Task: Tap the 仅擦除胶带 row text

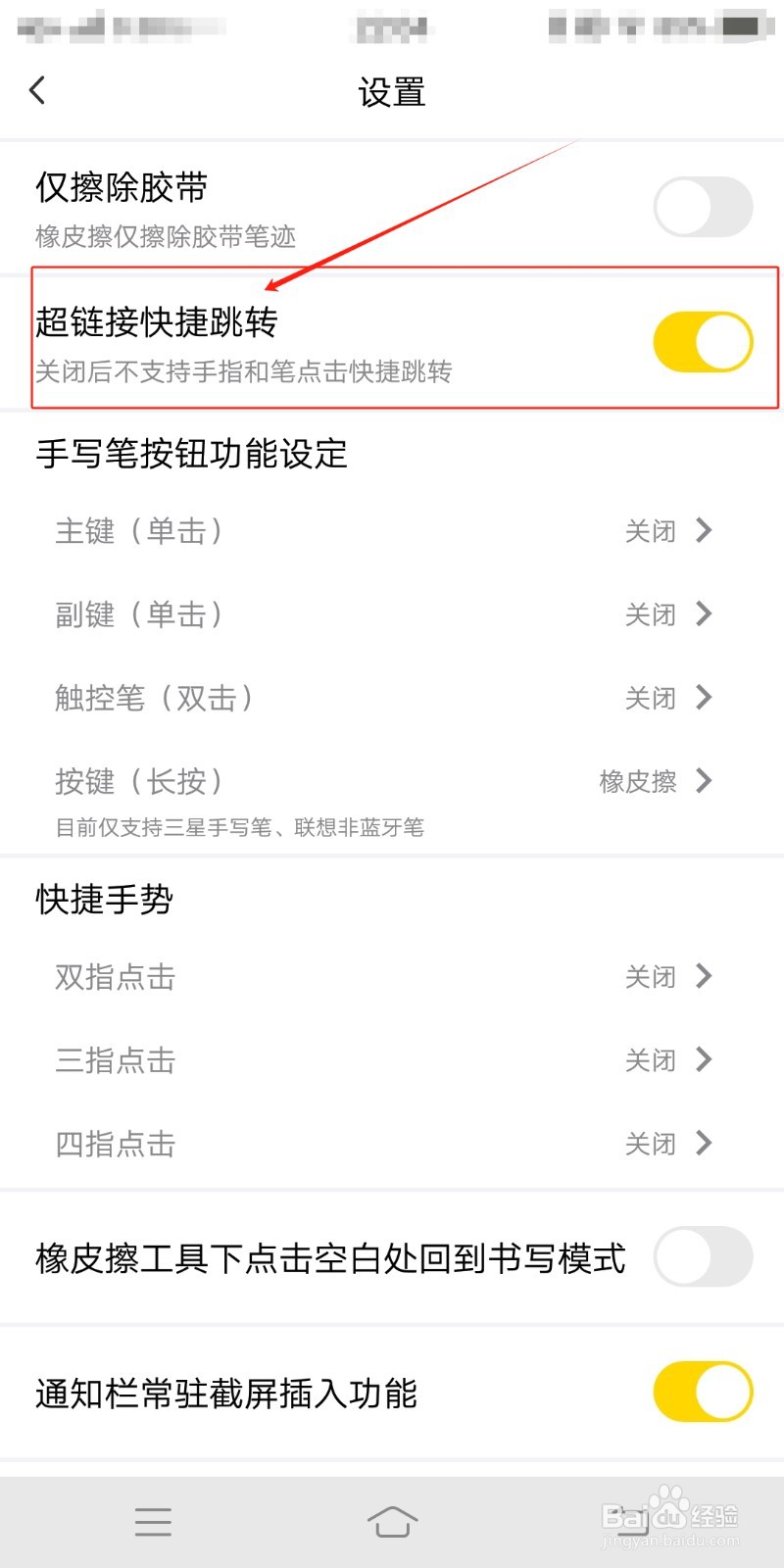Action: click(122, 188)
